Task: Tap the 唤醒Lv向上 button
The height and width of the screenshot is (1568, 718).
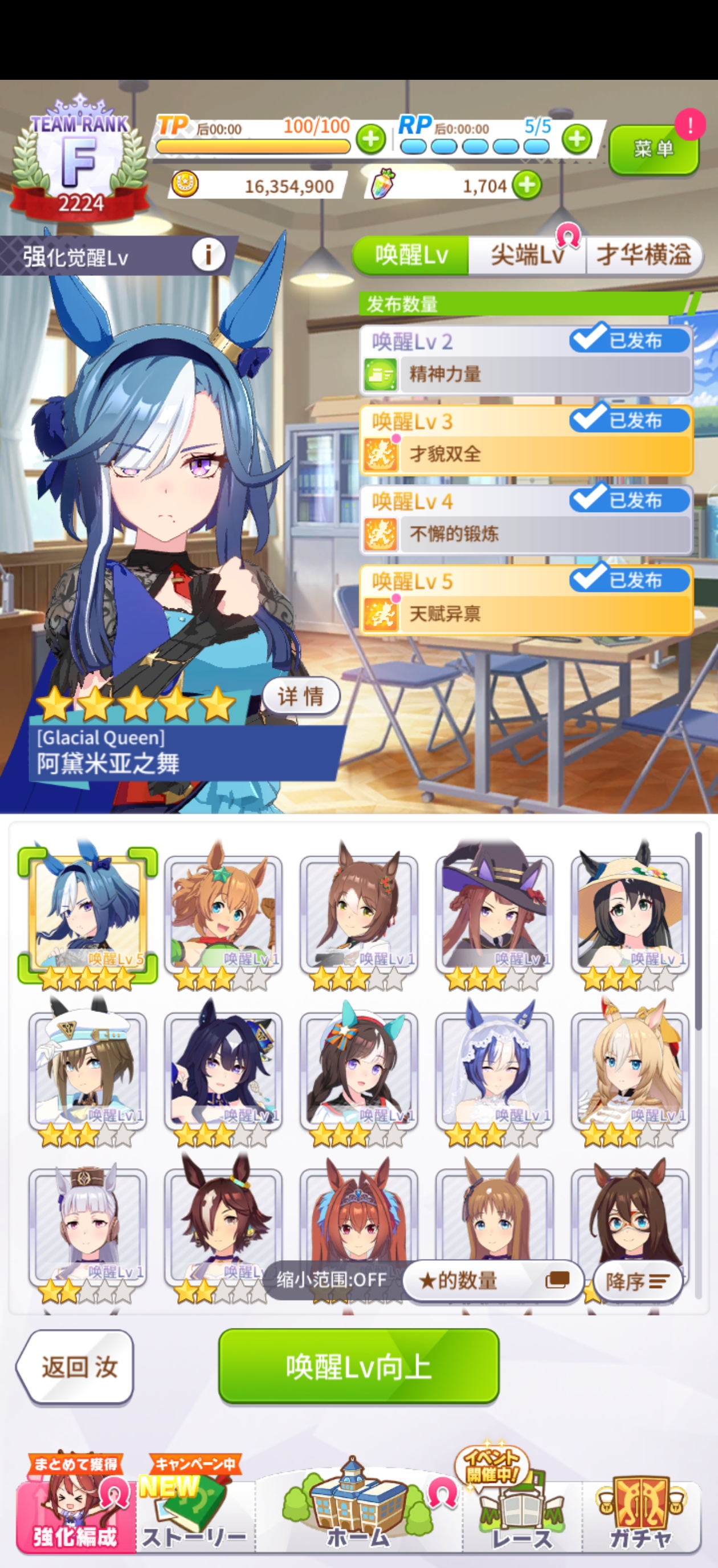Action: pos(358,1367)
